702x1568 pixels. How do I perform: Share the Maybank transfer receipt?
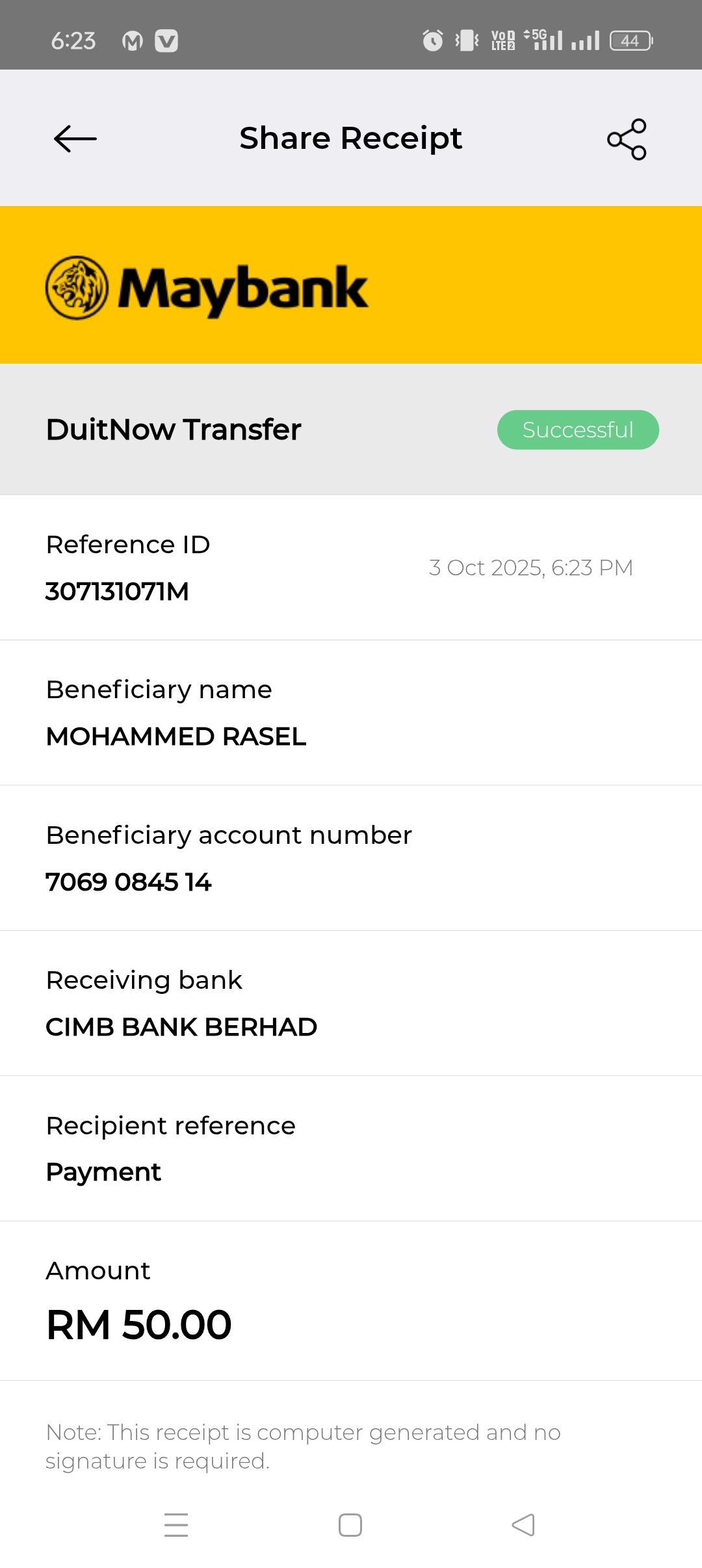click(627, 139)
